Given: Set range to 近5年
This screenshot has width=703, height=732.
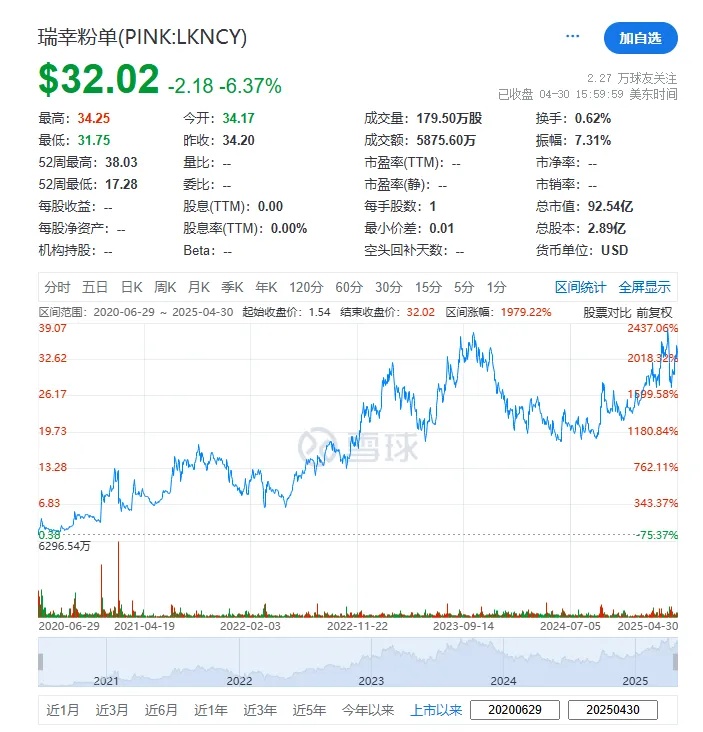Looking at the screenshot, I should pyautogui.click(x=309, y=710).
